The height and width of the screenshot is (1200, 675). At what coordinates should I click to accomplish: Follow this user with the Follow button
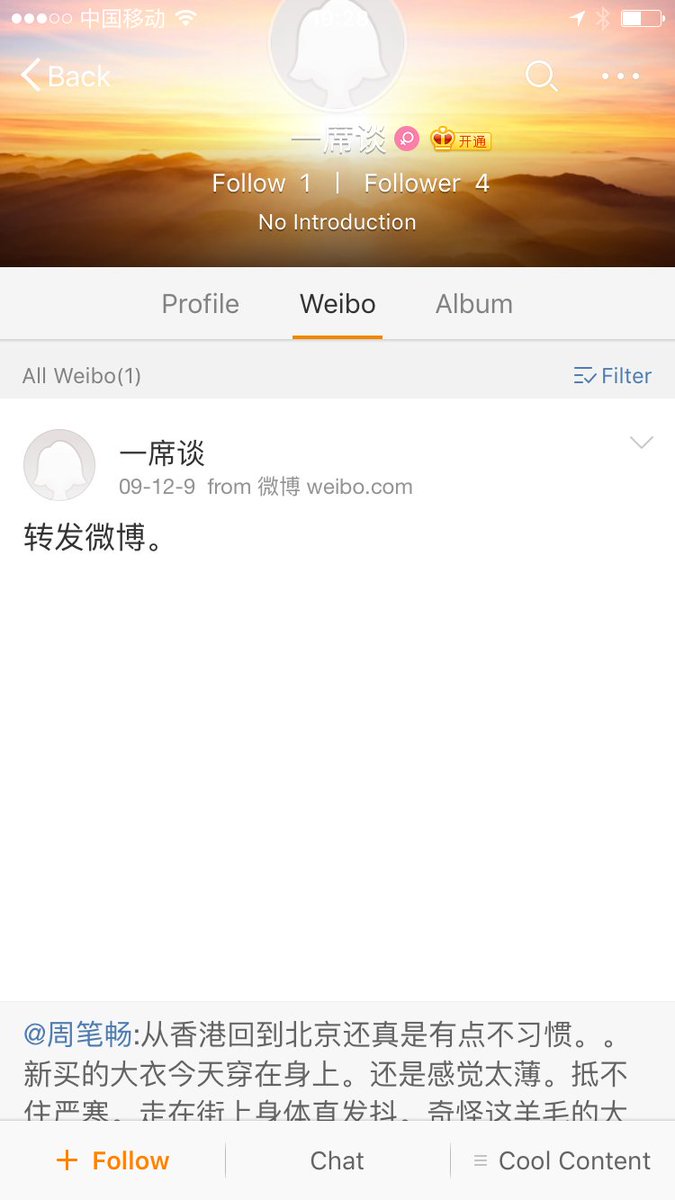coord(113,1161)
